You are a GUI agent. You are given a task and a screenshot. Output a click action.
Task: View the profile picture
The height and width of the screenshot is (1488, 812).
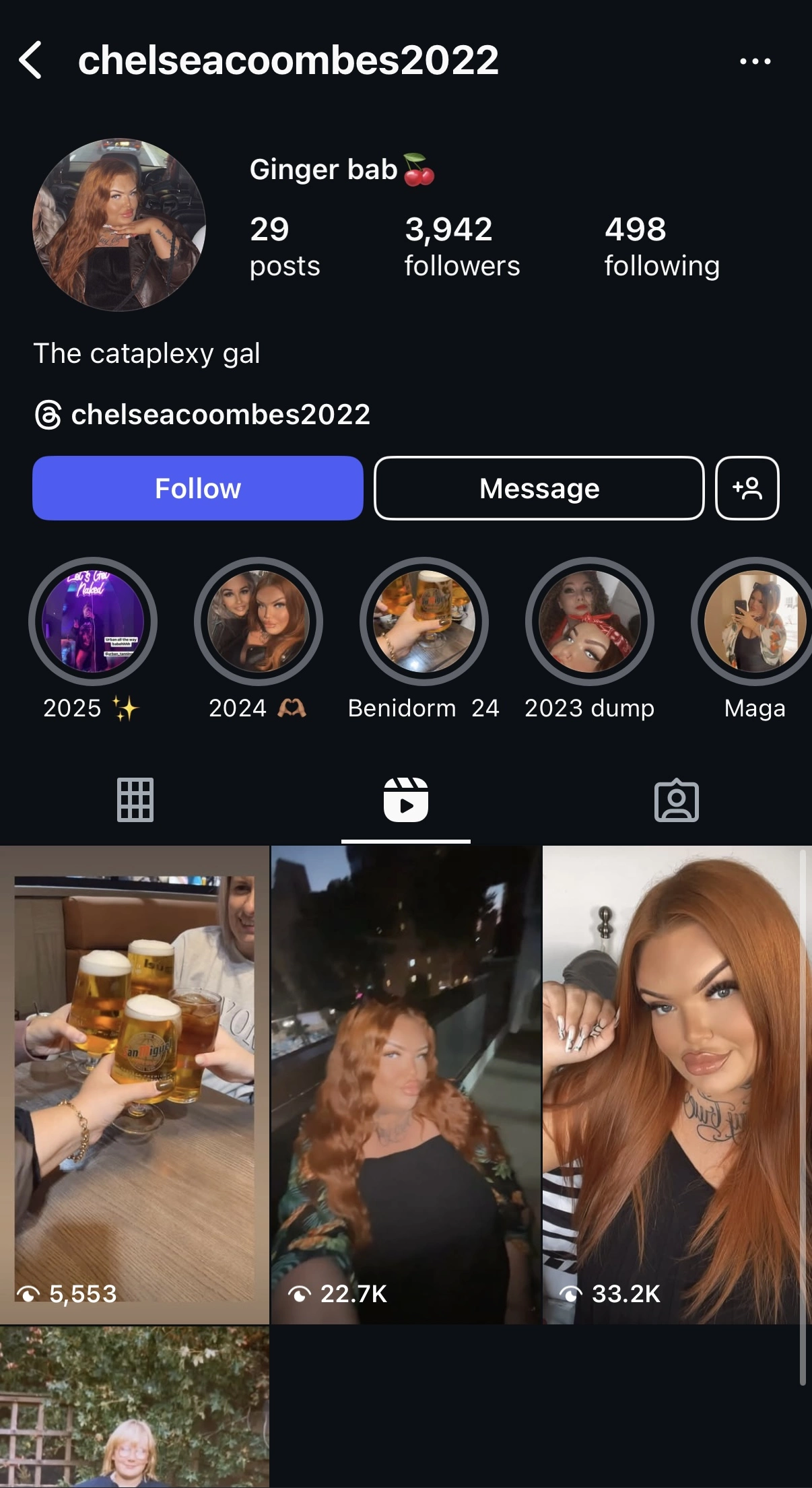point(119,225)
